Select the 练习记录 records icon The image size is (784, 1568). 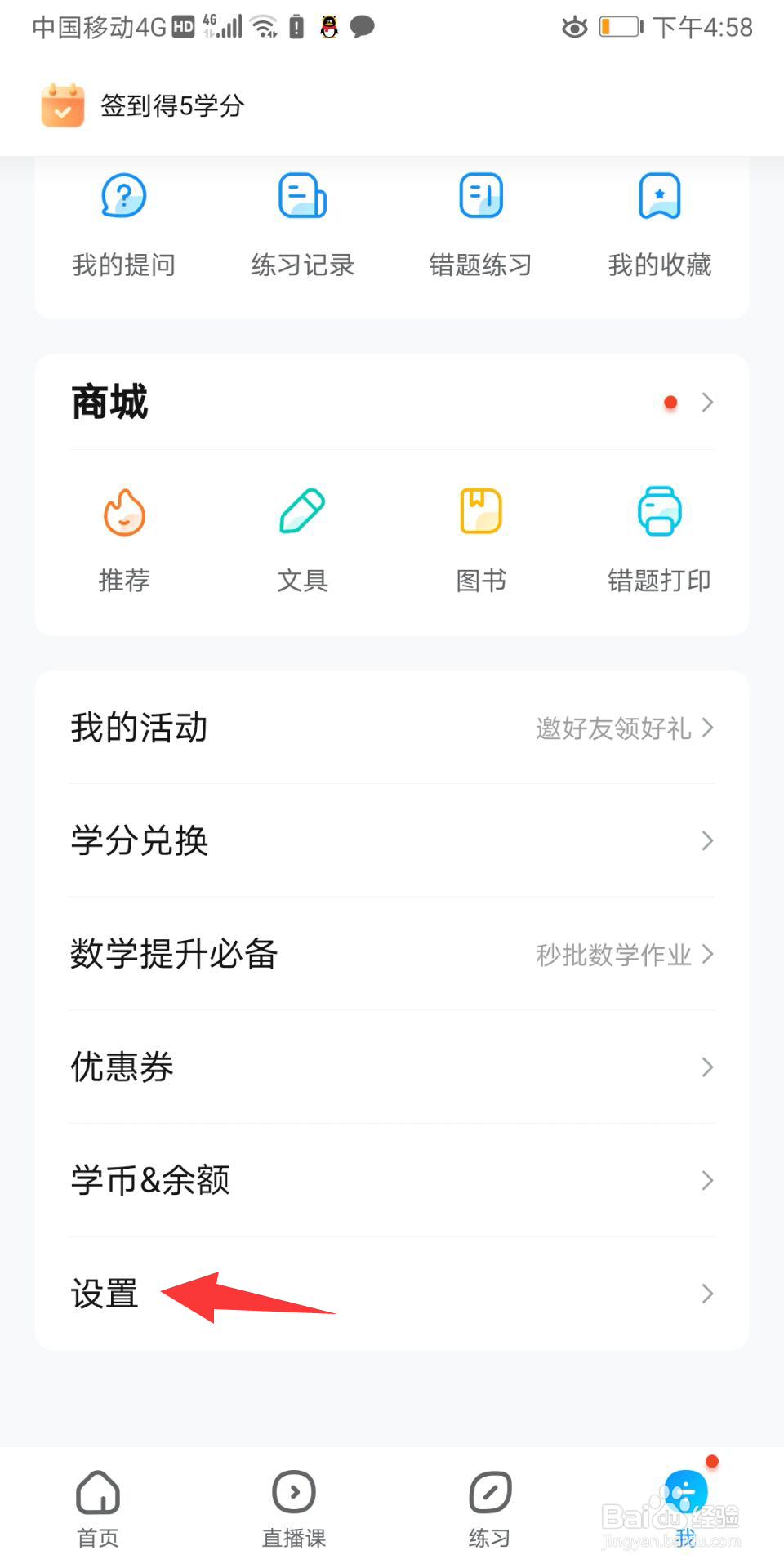coord(301,195)
